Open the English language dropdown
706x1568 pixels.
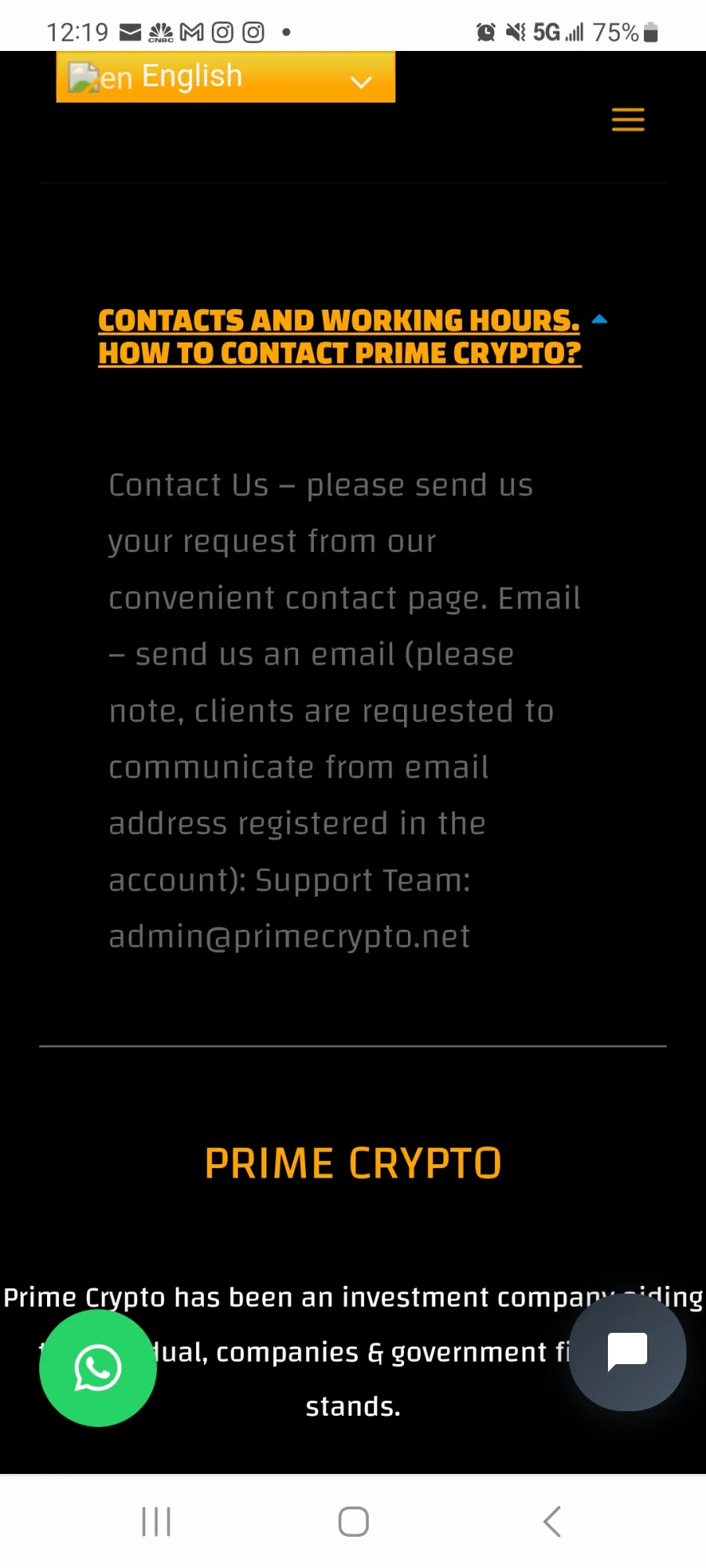coord(226,77)
